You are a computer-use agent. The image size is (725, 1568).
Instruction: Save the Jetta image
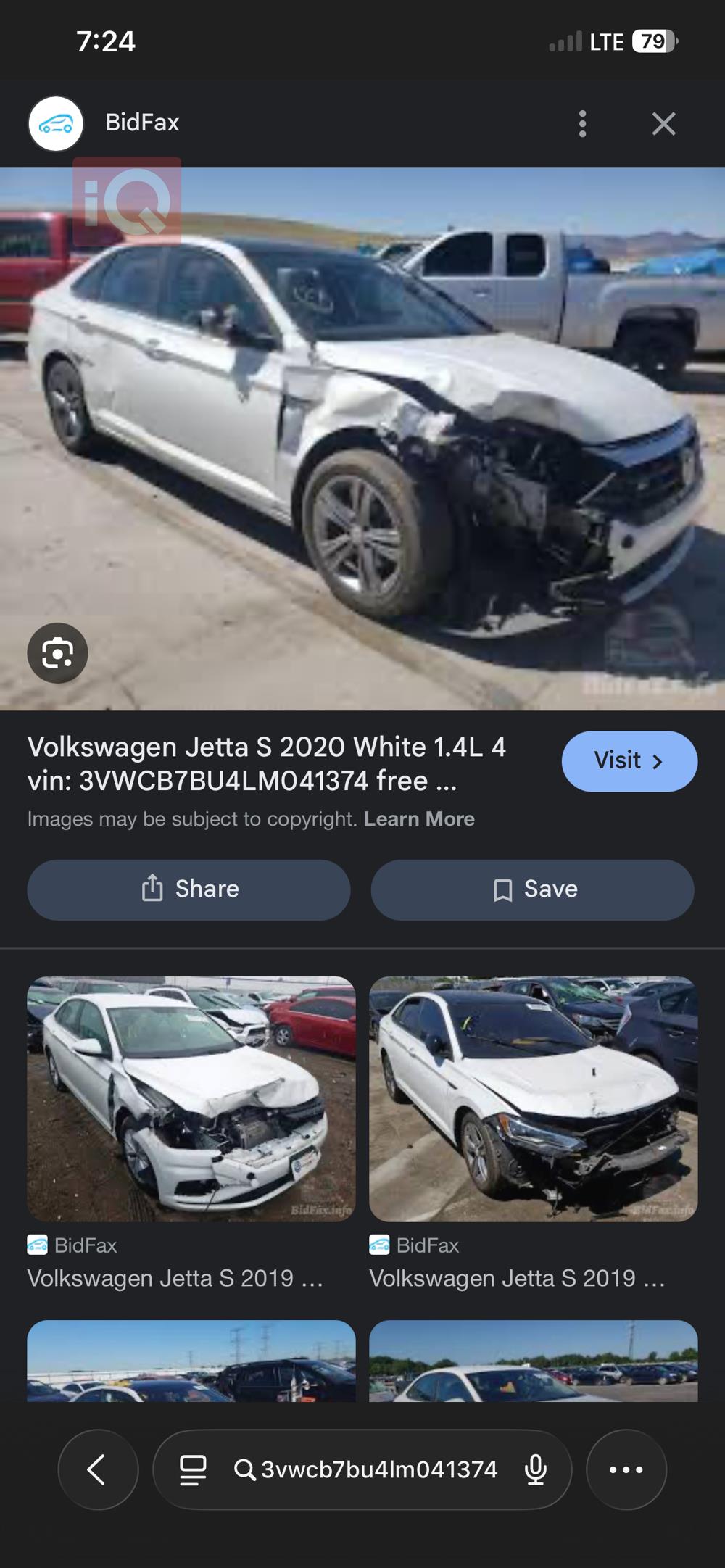click(x=533, y=889)
